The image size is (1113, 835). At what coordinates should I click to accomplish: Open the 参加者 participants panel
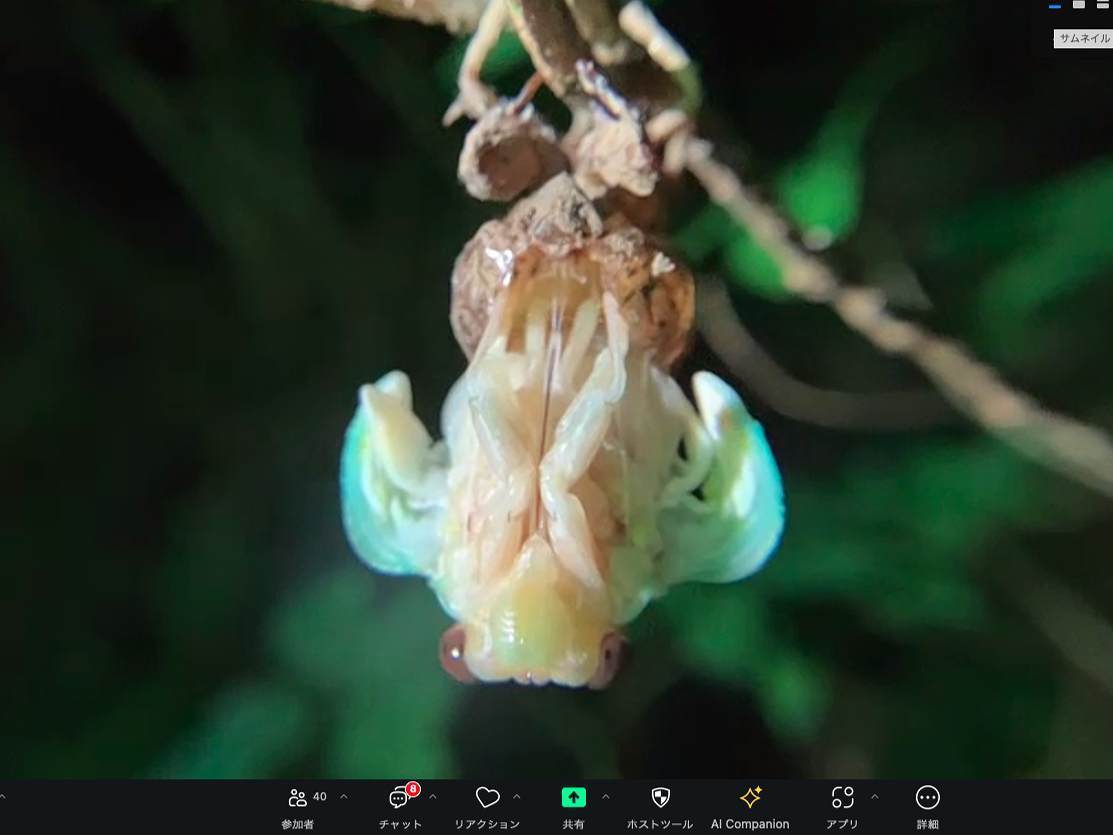tap(297, 807)
